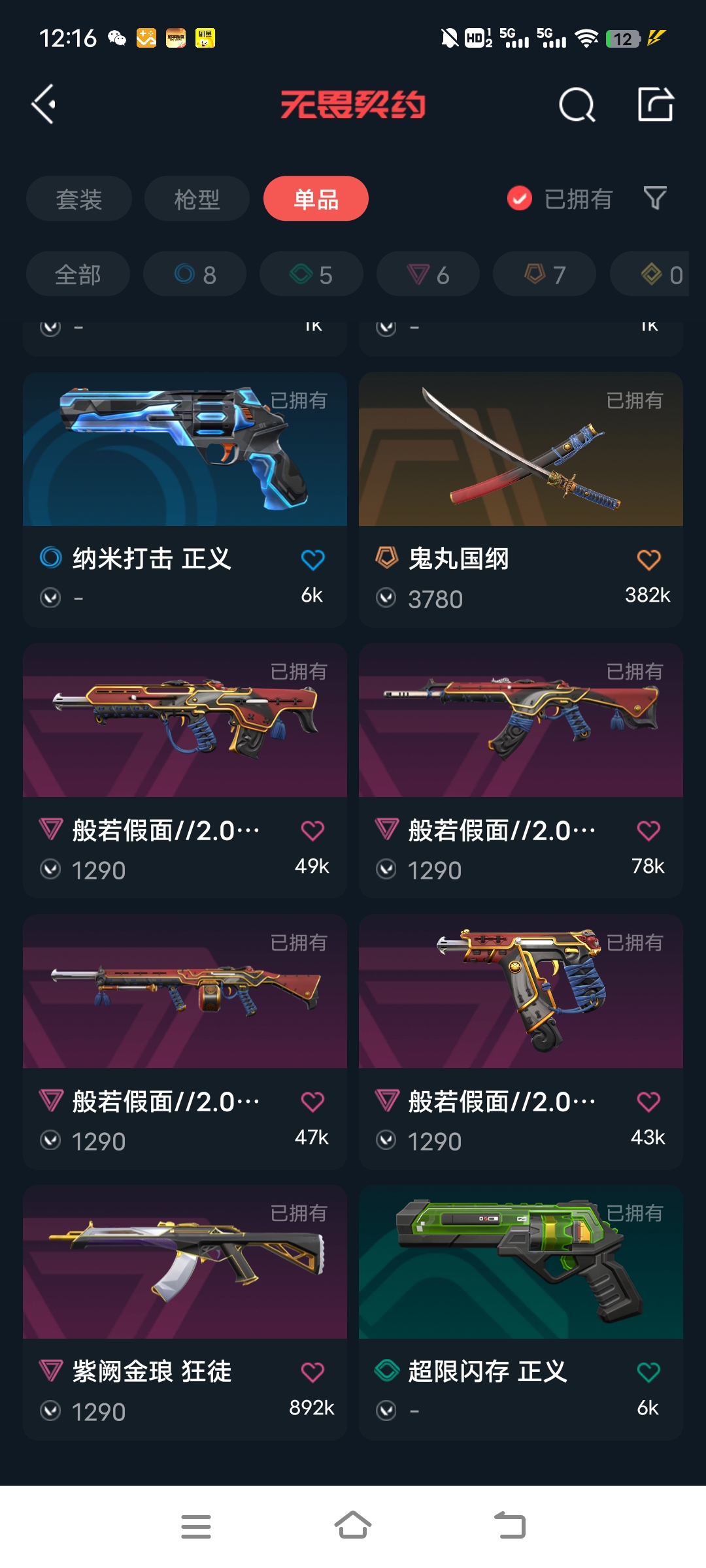
Task: Go back using the top-left arrow
Action: pyautogui.click(x=44, y=105)
